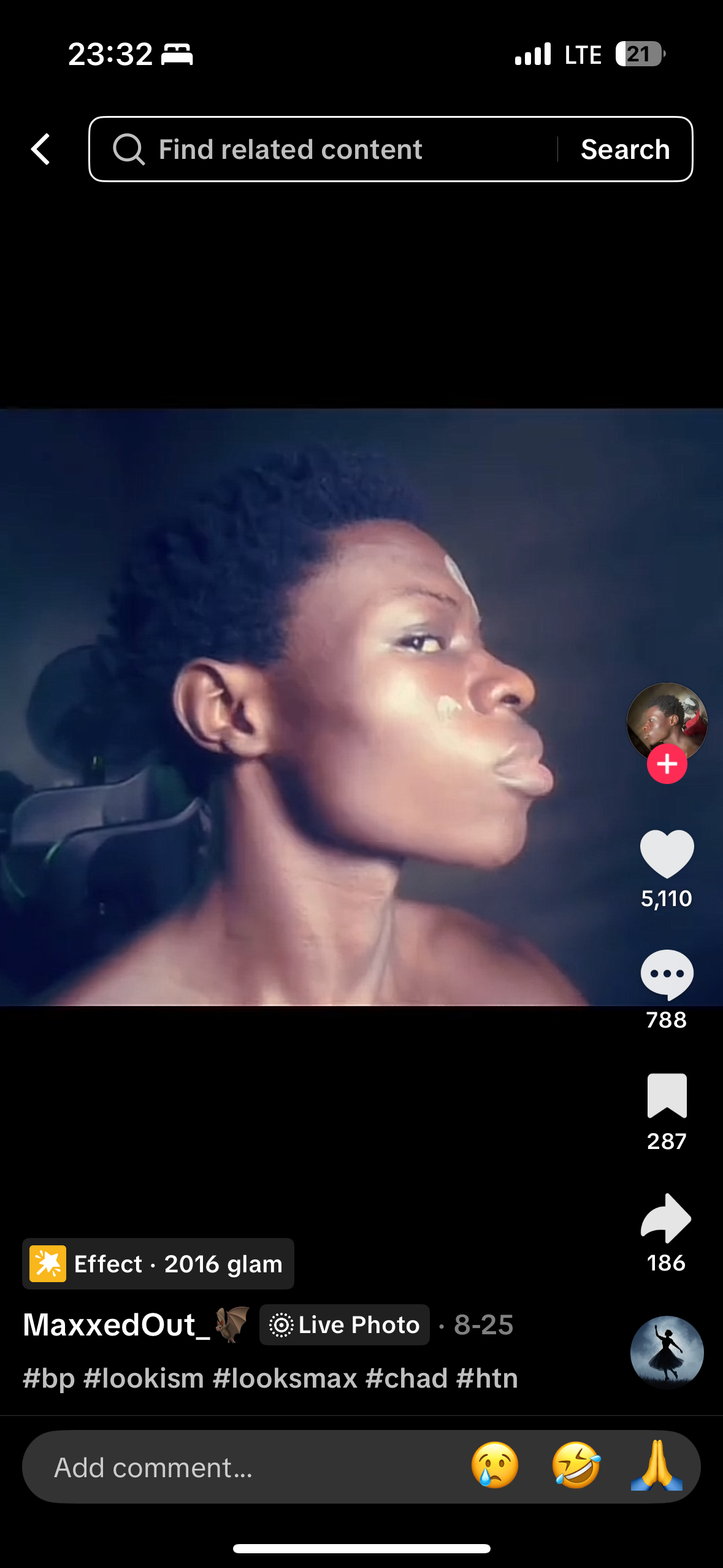
Task: Open the spinning sound disc
Action: pos(667,1352)
